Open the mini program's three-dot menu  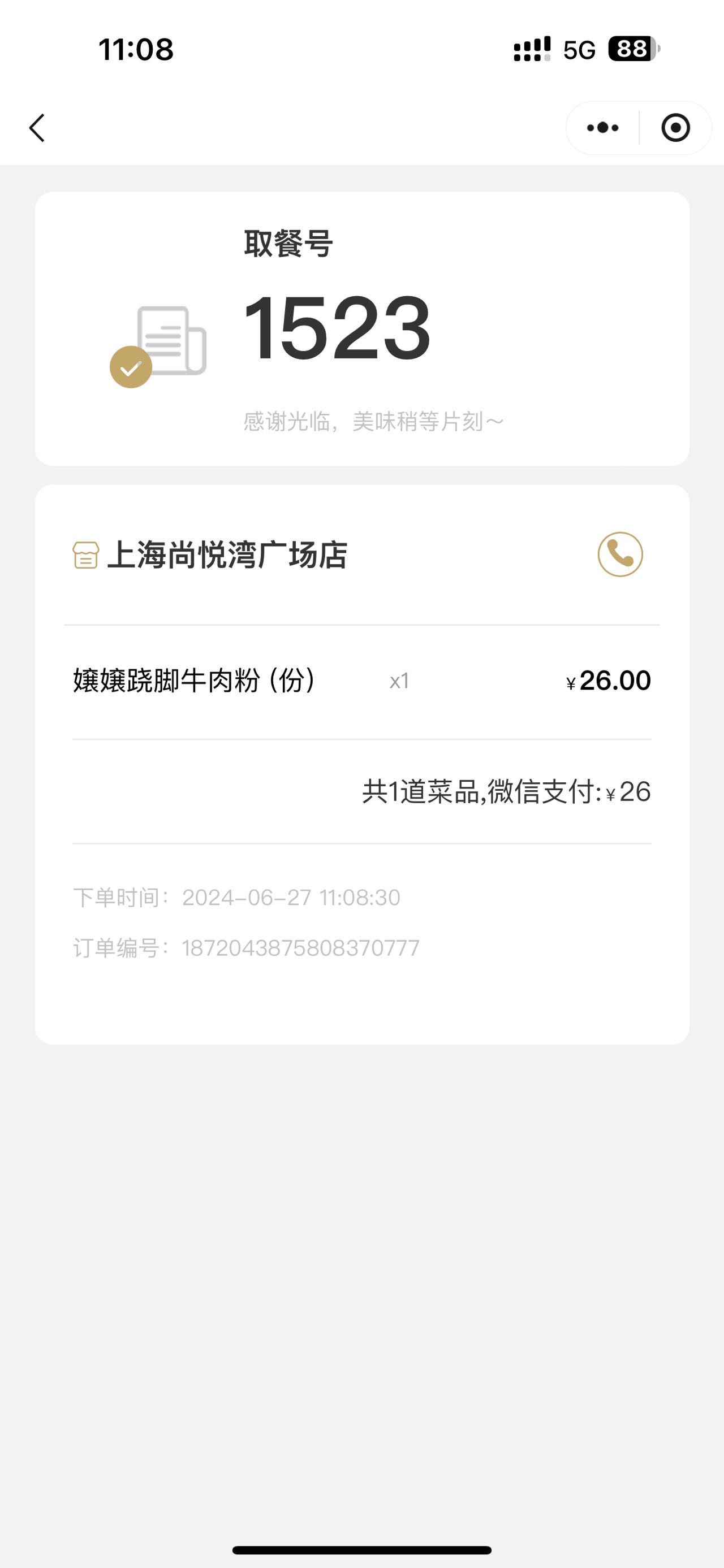(602, 128)
